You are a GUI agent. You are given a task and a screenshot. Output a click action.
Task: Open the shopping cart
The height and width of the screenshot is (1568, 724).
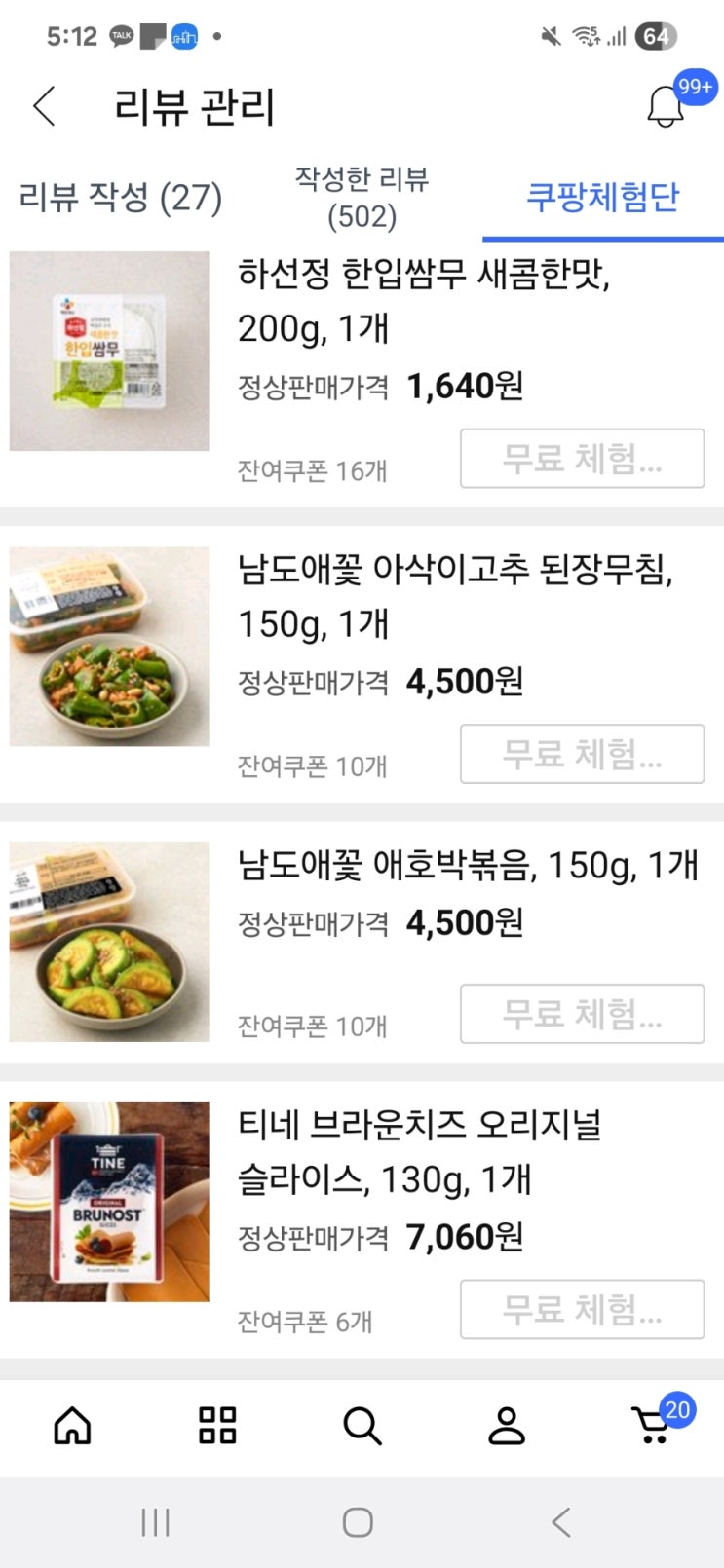pos(651,1427)
